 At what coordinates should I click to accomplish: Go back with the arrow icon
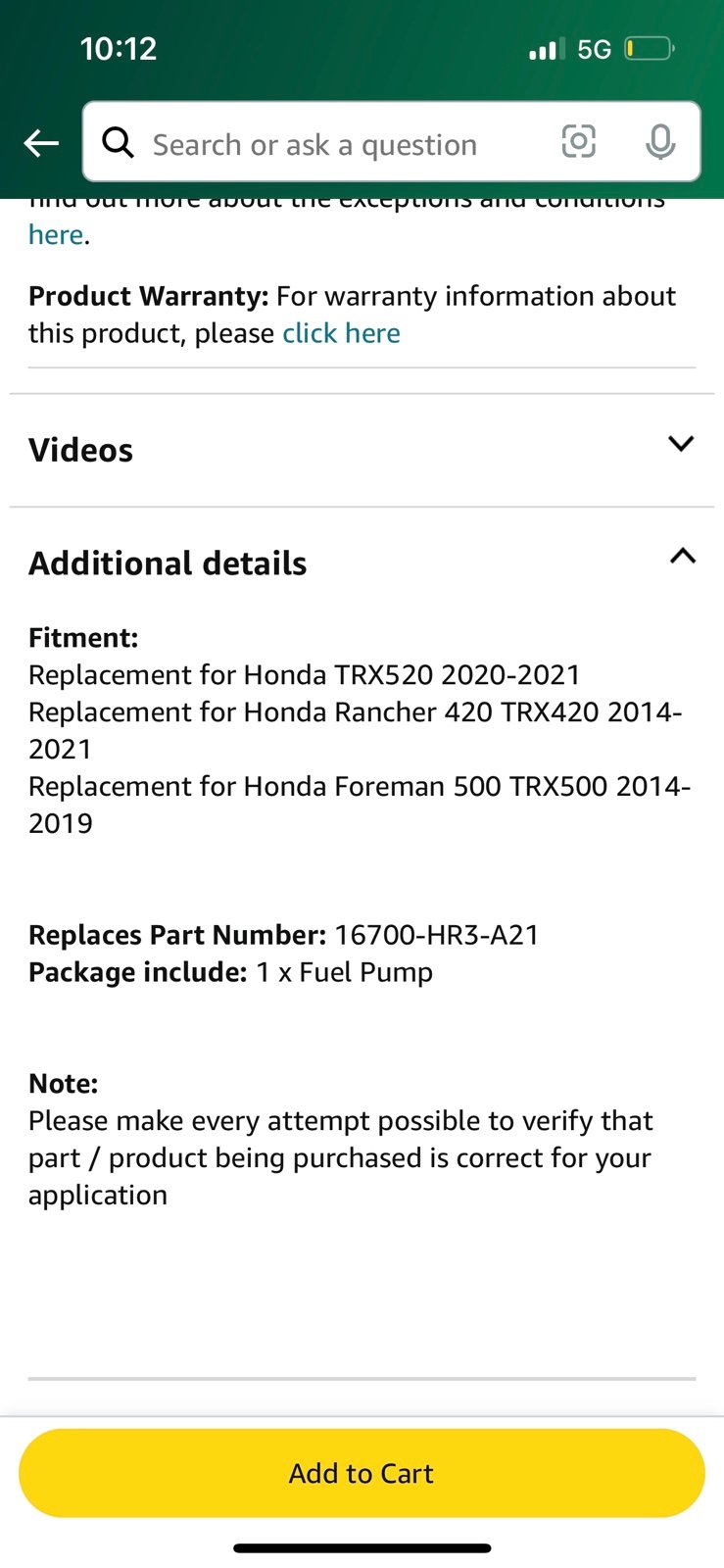41,144
